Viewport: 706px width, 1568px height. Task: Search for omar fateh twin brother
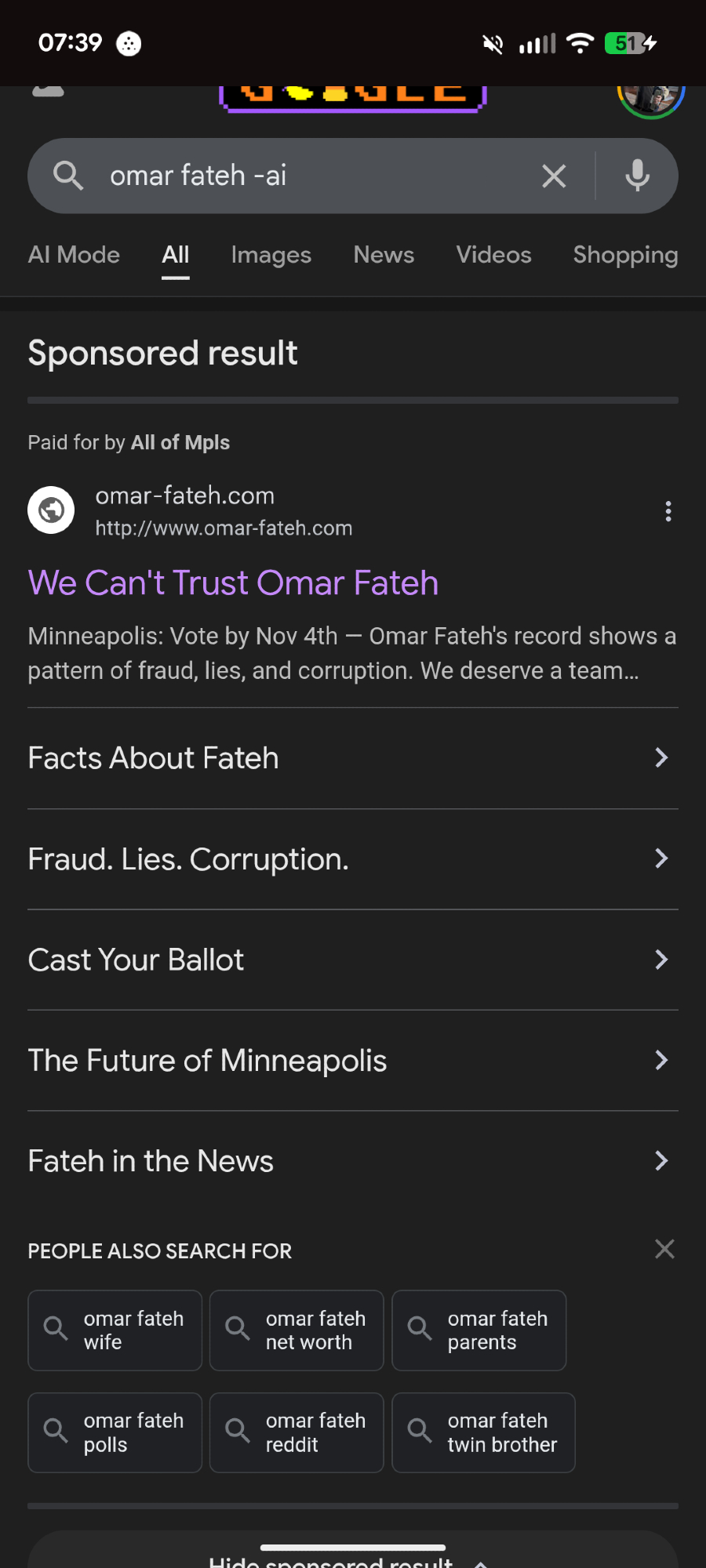click(x=483, y=1432)
